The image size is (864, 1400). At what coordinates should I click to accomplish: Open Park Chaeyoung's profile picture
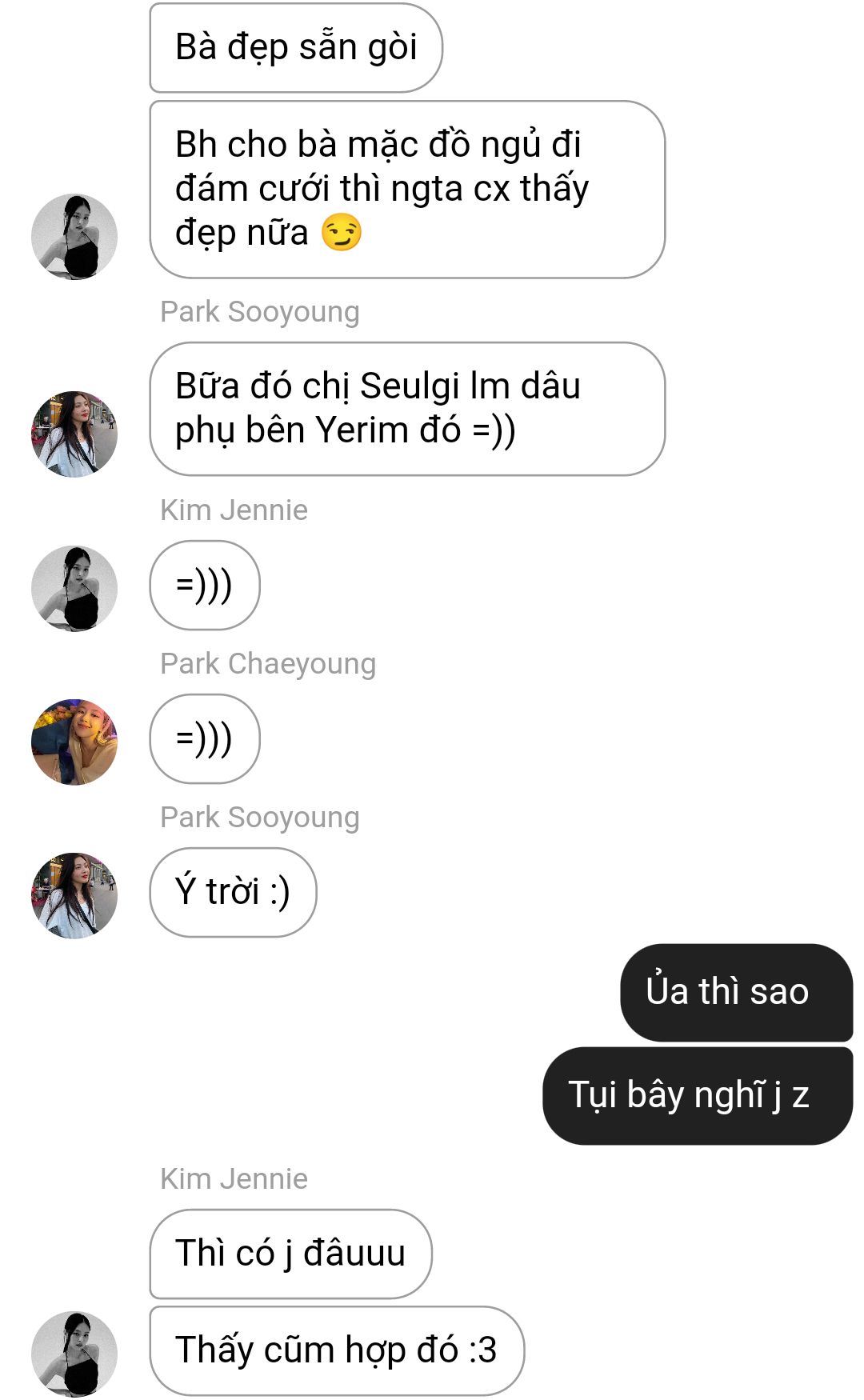coord(74,742)
